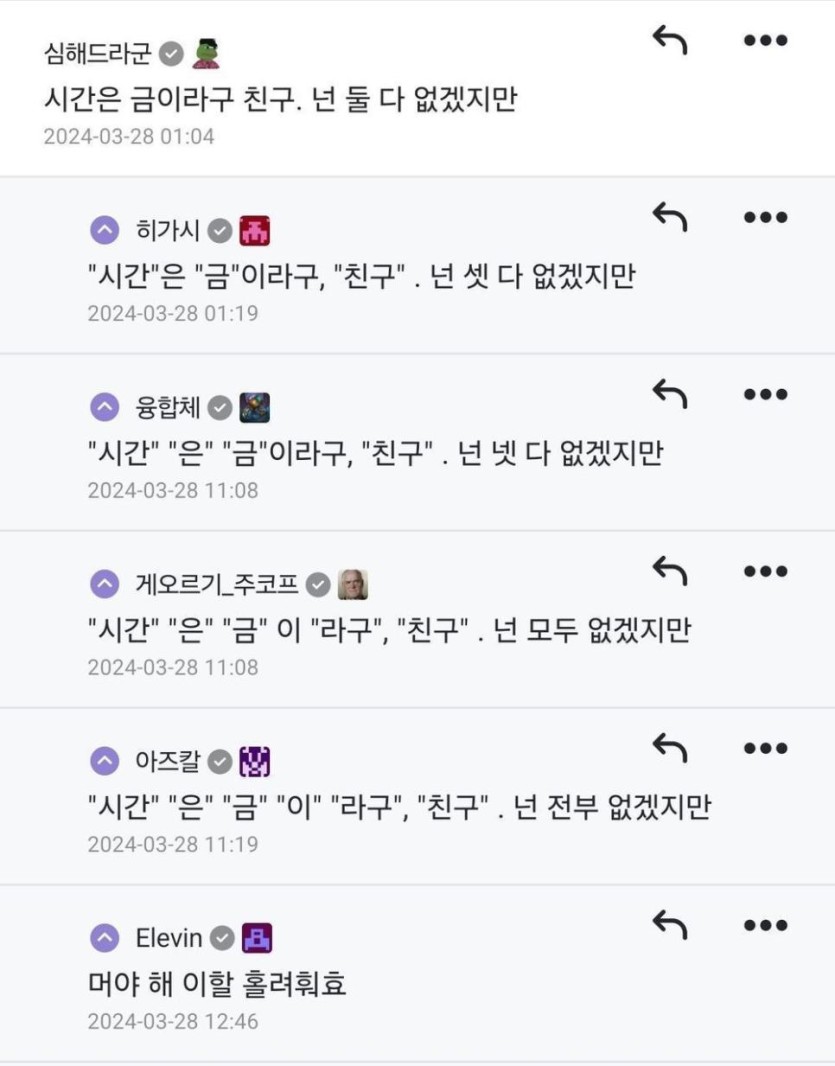This screenshot has height=1066, width=835.
Task: Reply to 아즈칼's comment
Action: click(x=670, y=748)
